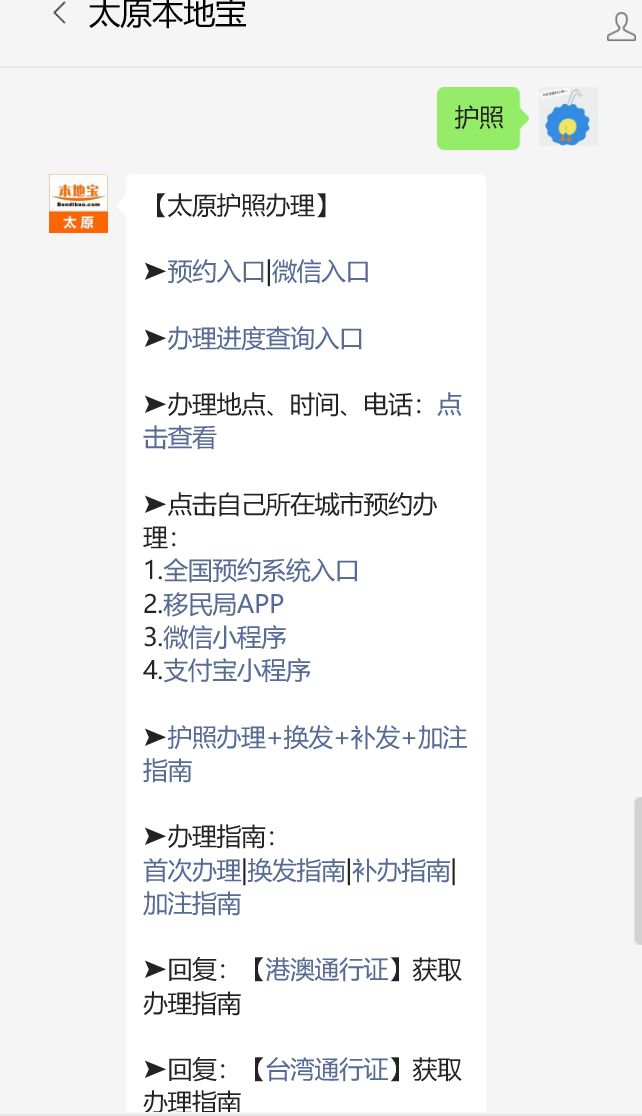Tap 点击查看 for locations and hours
Viewport: 642px width, 1116px height.
tap(302, 421)
